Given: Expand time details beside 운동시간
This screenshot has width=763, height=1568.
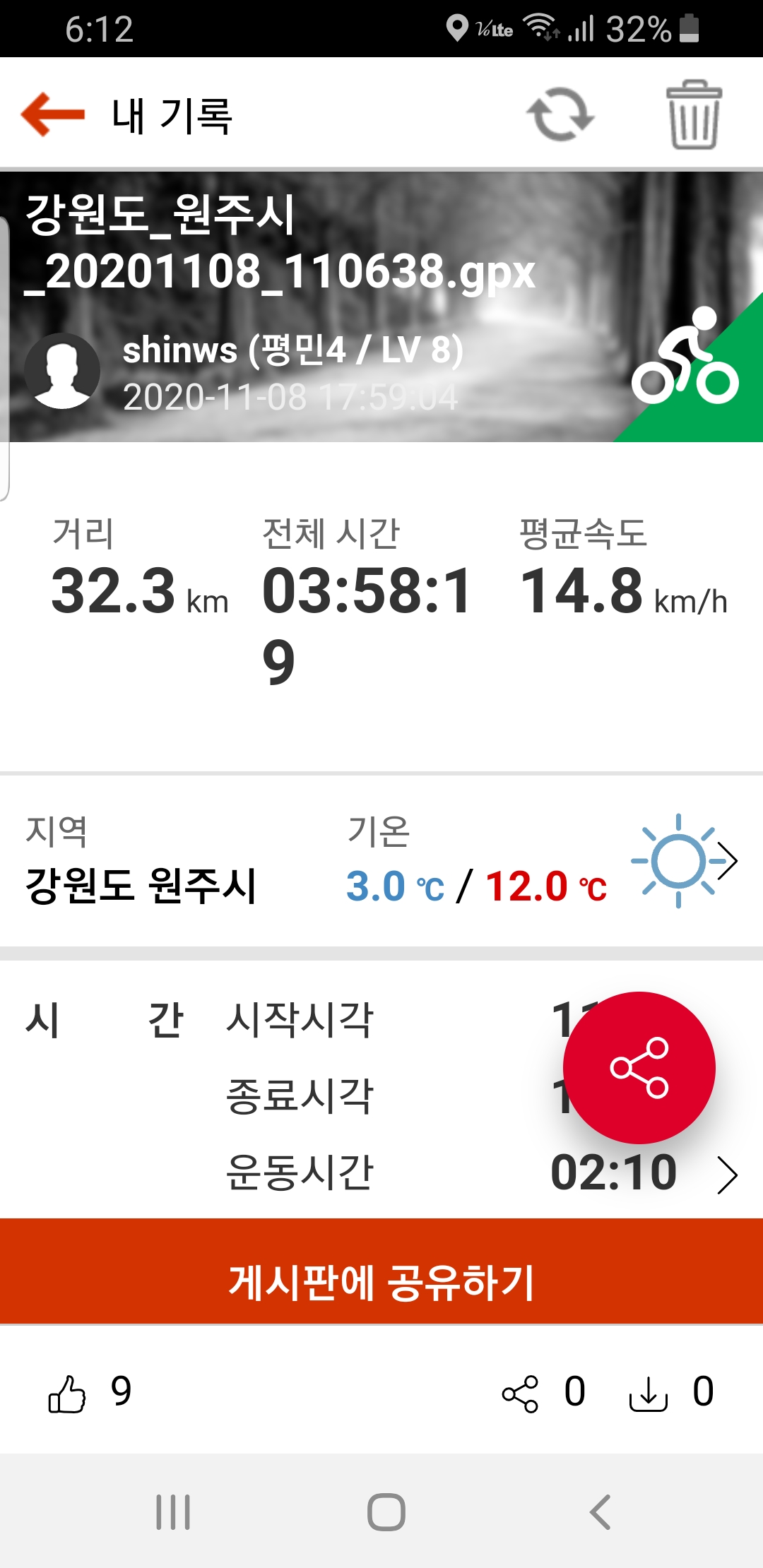Looking at the screenshot, I should (727, 1175).
